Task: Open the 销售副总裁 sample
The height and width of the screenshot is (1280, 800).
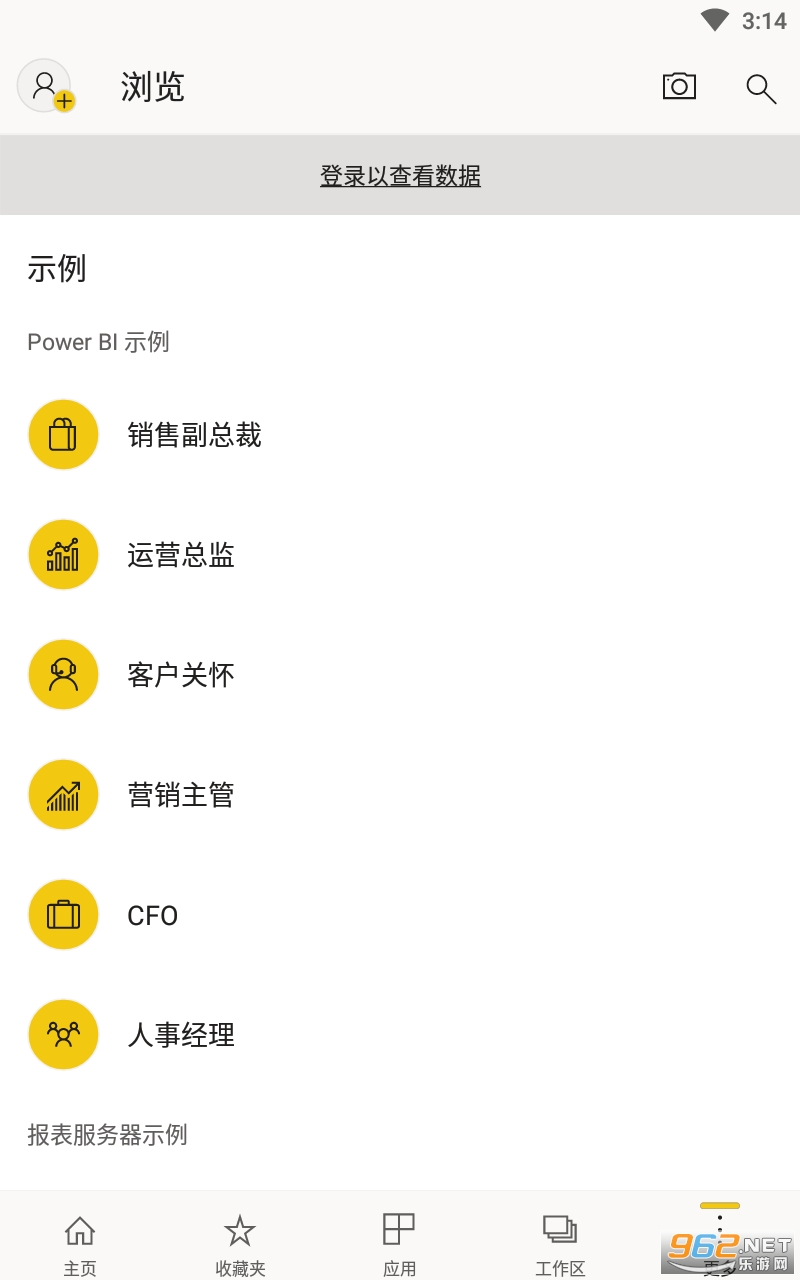Action: [x=194, y=435]
